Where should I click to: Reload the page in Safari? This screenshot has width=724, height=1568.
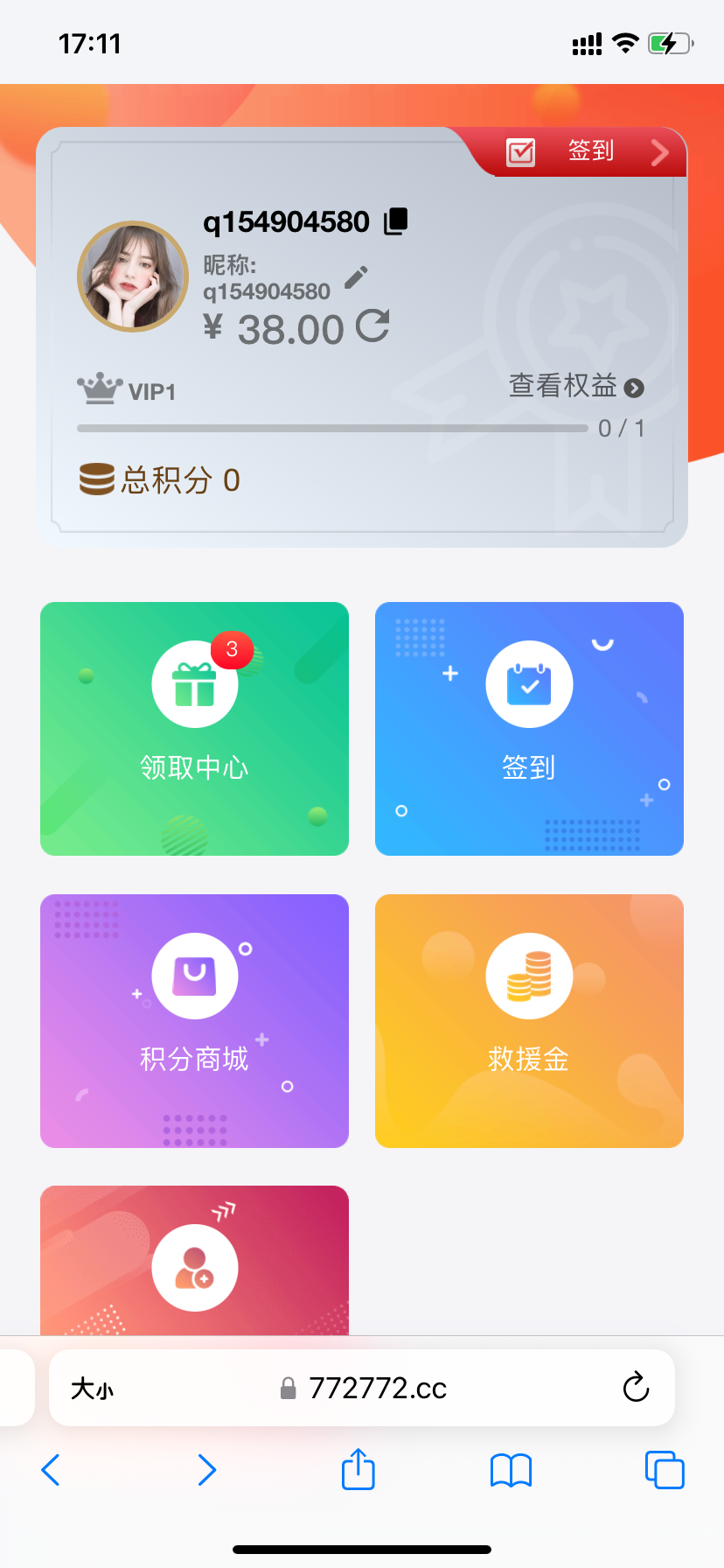tap(636, 1387)
